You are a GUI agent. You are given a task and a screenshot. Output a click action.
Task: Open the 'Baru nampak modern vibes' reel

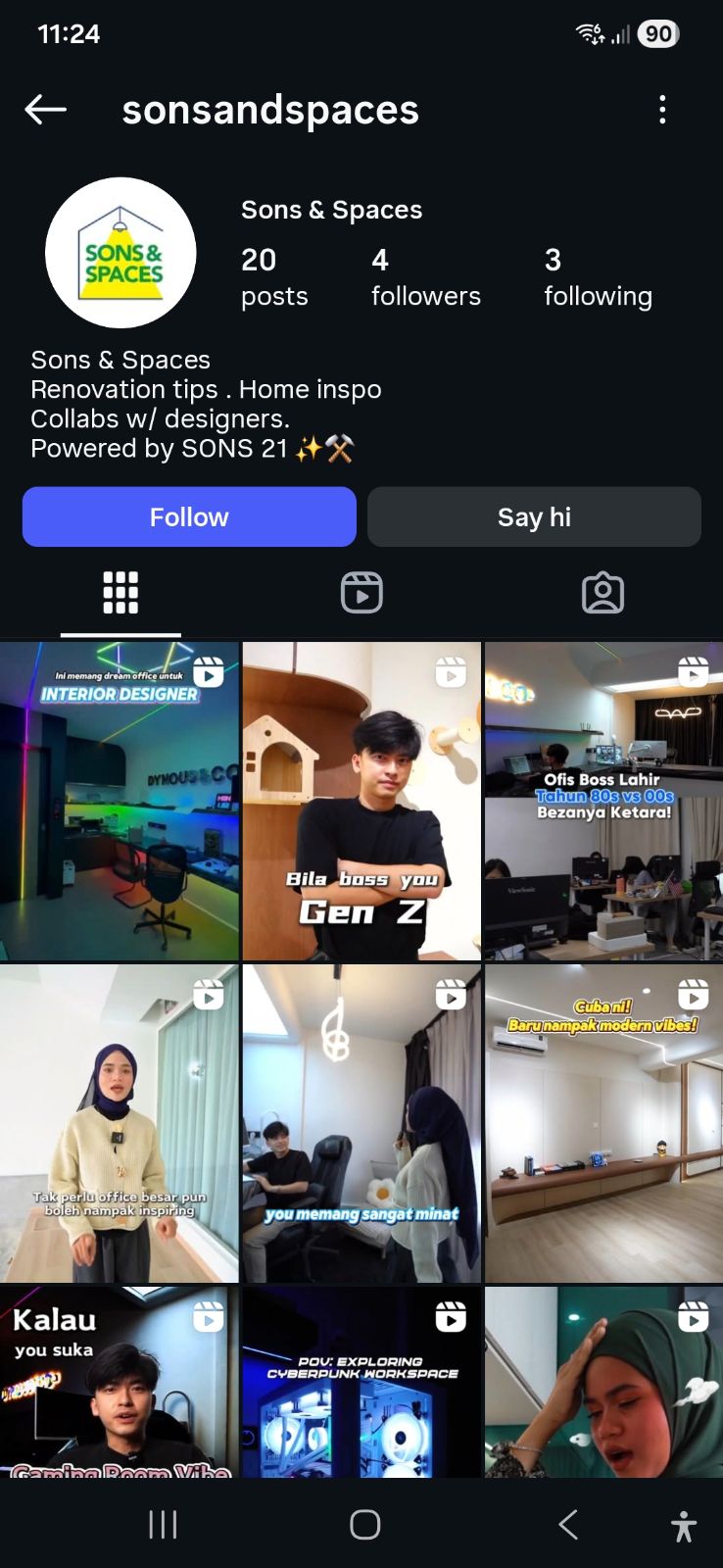point(603,1123)
